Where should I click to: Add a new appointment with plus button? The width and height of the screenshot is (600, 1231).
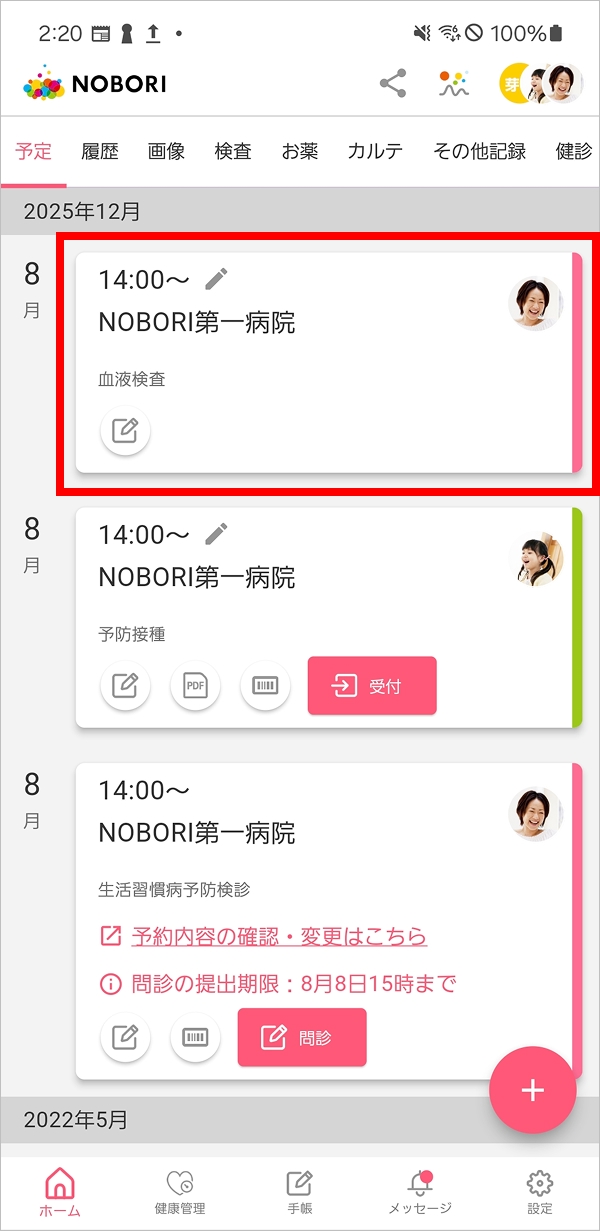532,1090
